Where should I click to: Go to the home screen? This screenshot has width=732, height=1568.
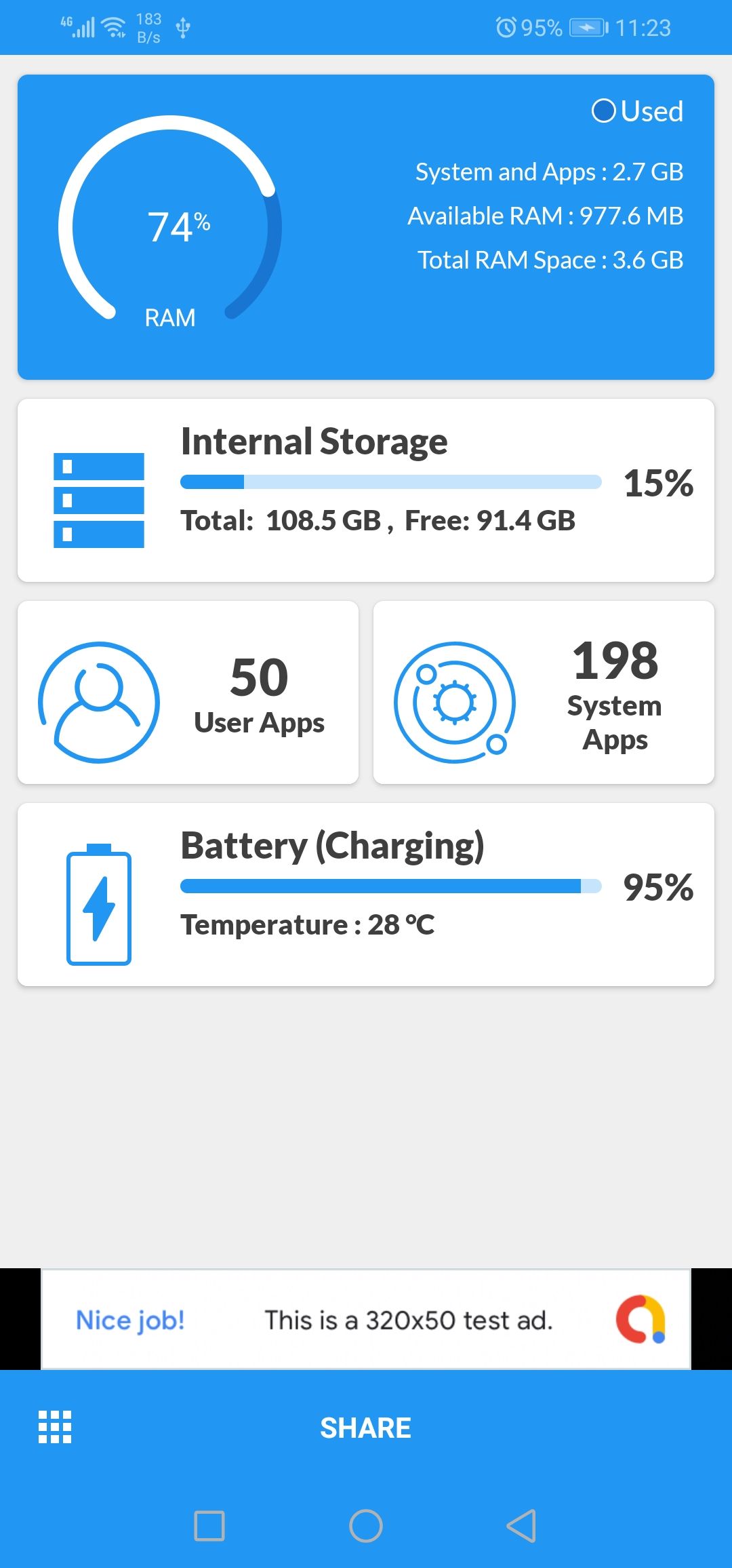pos(366,1526)
